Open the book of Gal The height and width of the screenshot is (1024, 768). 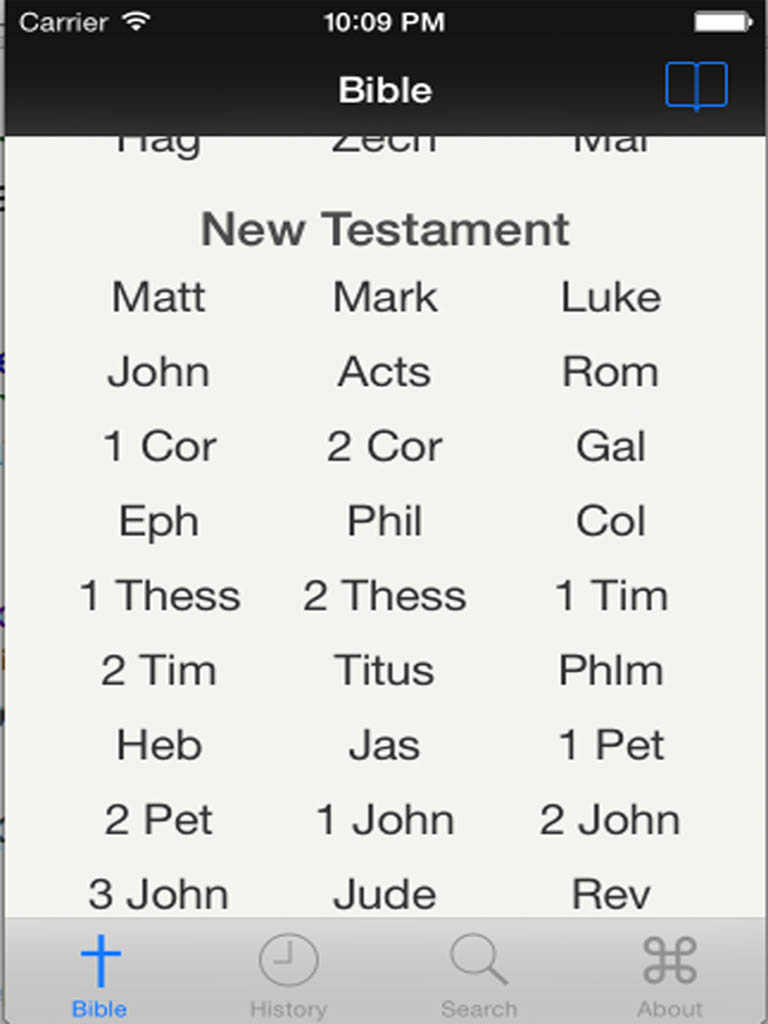tap(610, 447)
